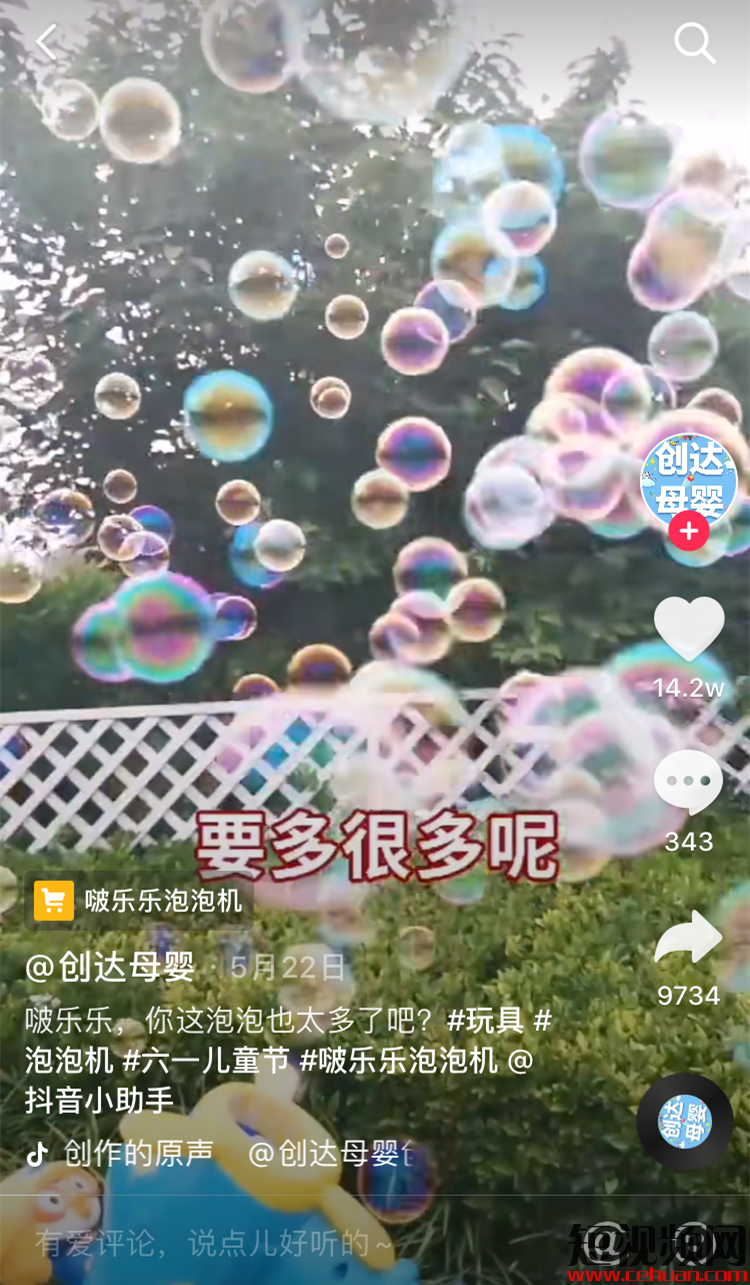Image resolution: width=750 pixels, height=1285 pixels.
Task: Open the comments with 343 replies
Action: tap(689, 783)
